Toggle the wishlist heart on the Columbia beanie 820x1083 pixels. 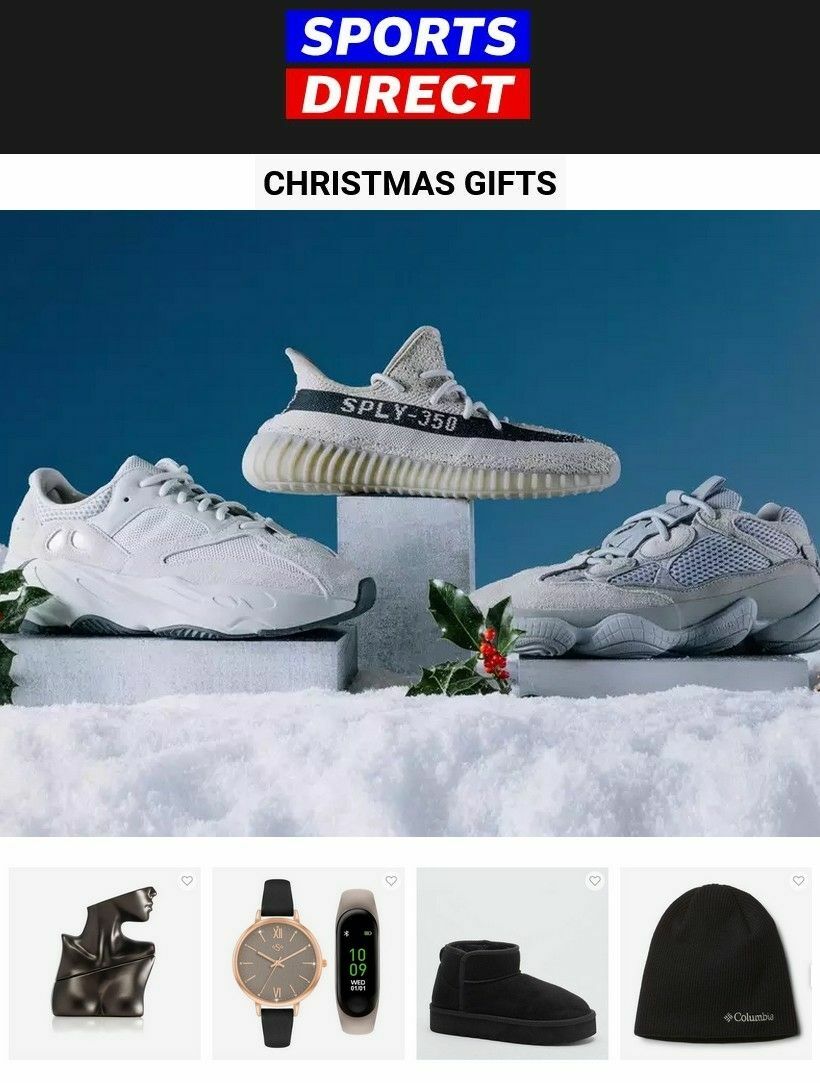(x=797, y=881)
